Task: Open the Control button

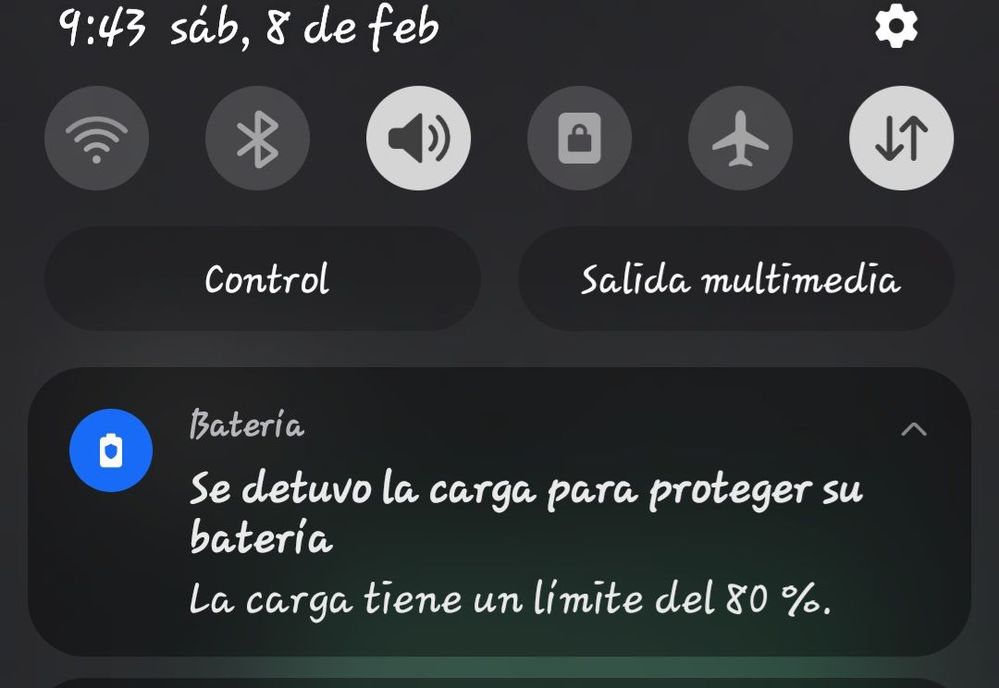Action: (x=263, y=279)
